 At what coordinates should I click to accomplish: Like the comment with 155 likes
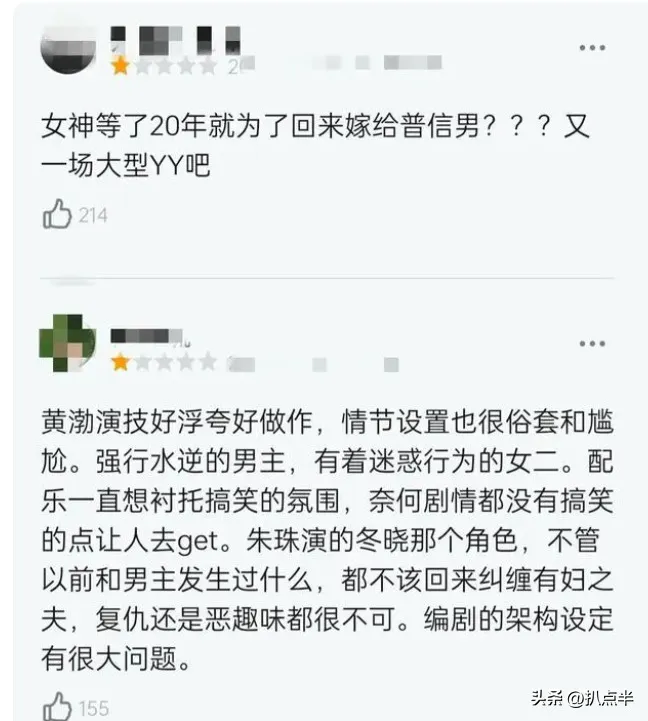pyautogui.click(x=58, y=706)
